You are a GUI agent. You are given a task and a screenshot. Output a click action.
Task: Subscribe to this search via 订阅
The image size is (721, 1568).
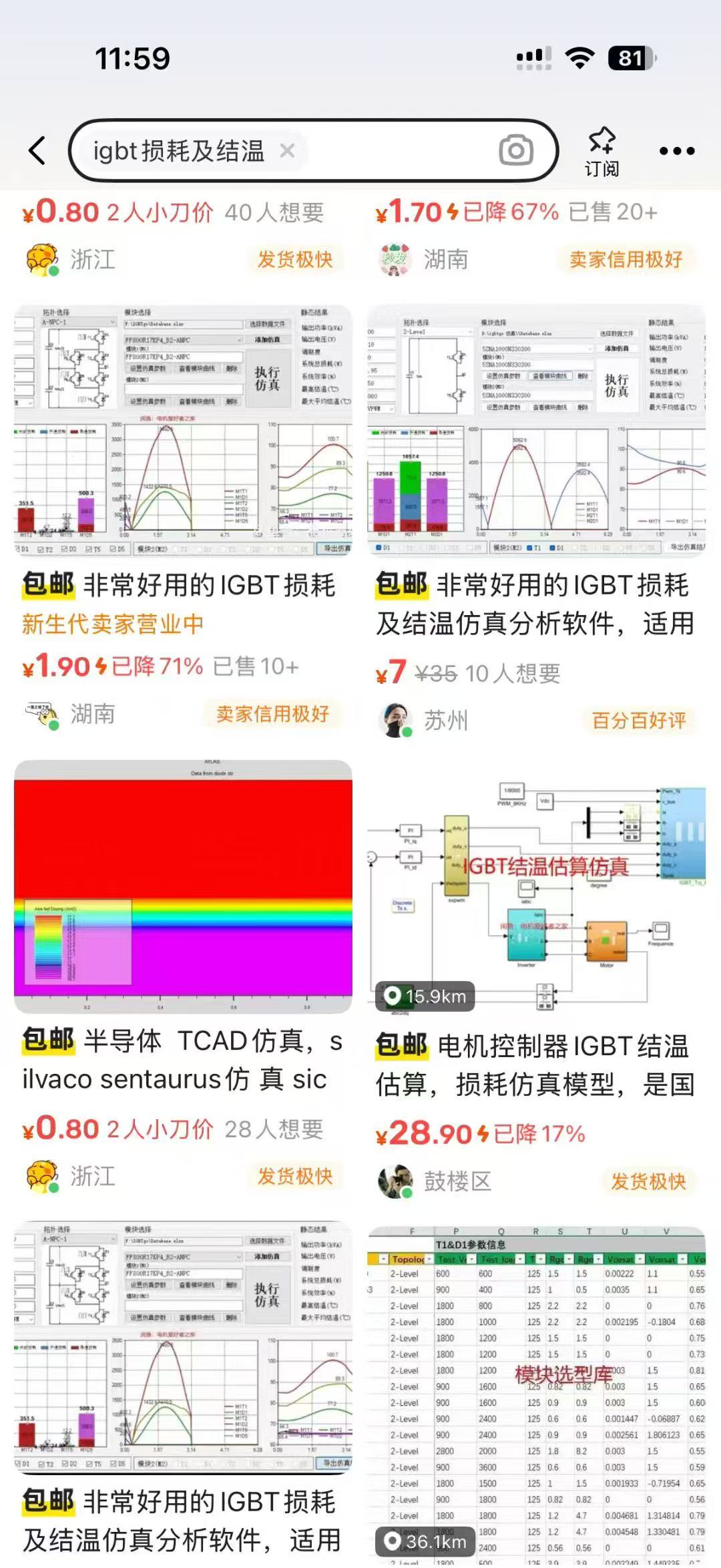(602, 152)
